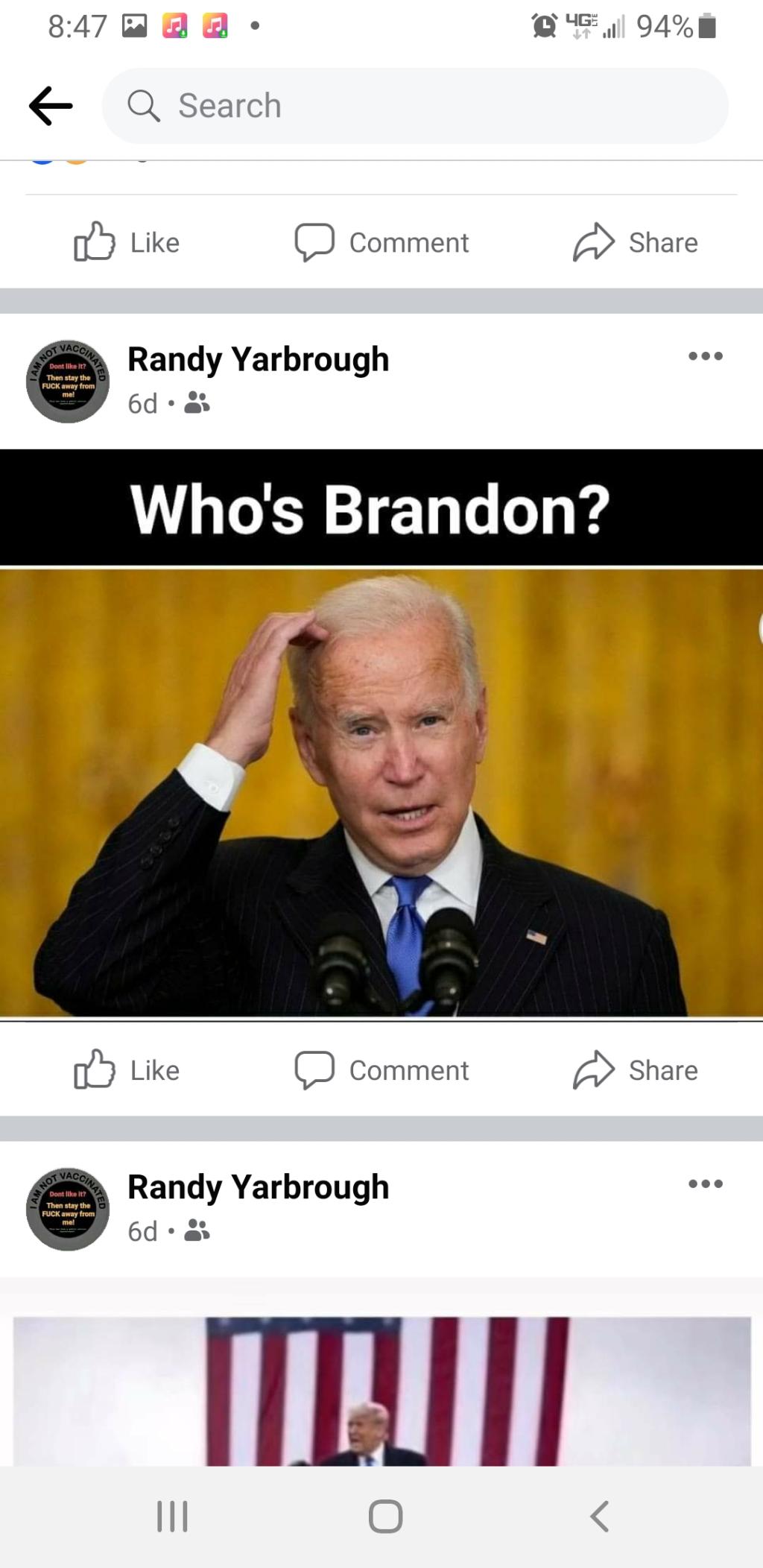
Task: Open overflow menu on the flag photo post
Action: [x=705, y=1183]
